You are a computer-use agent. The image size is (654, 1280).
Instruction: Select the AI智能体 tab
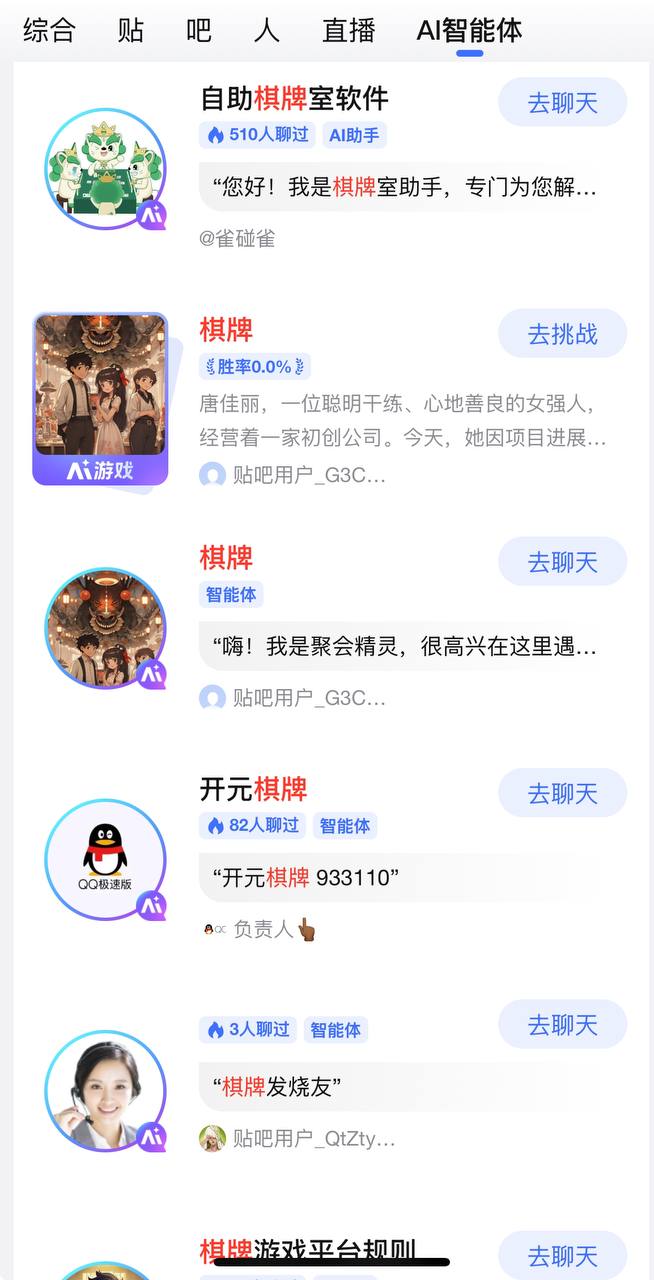click(469, 30)
